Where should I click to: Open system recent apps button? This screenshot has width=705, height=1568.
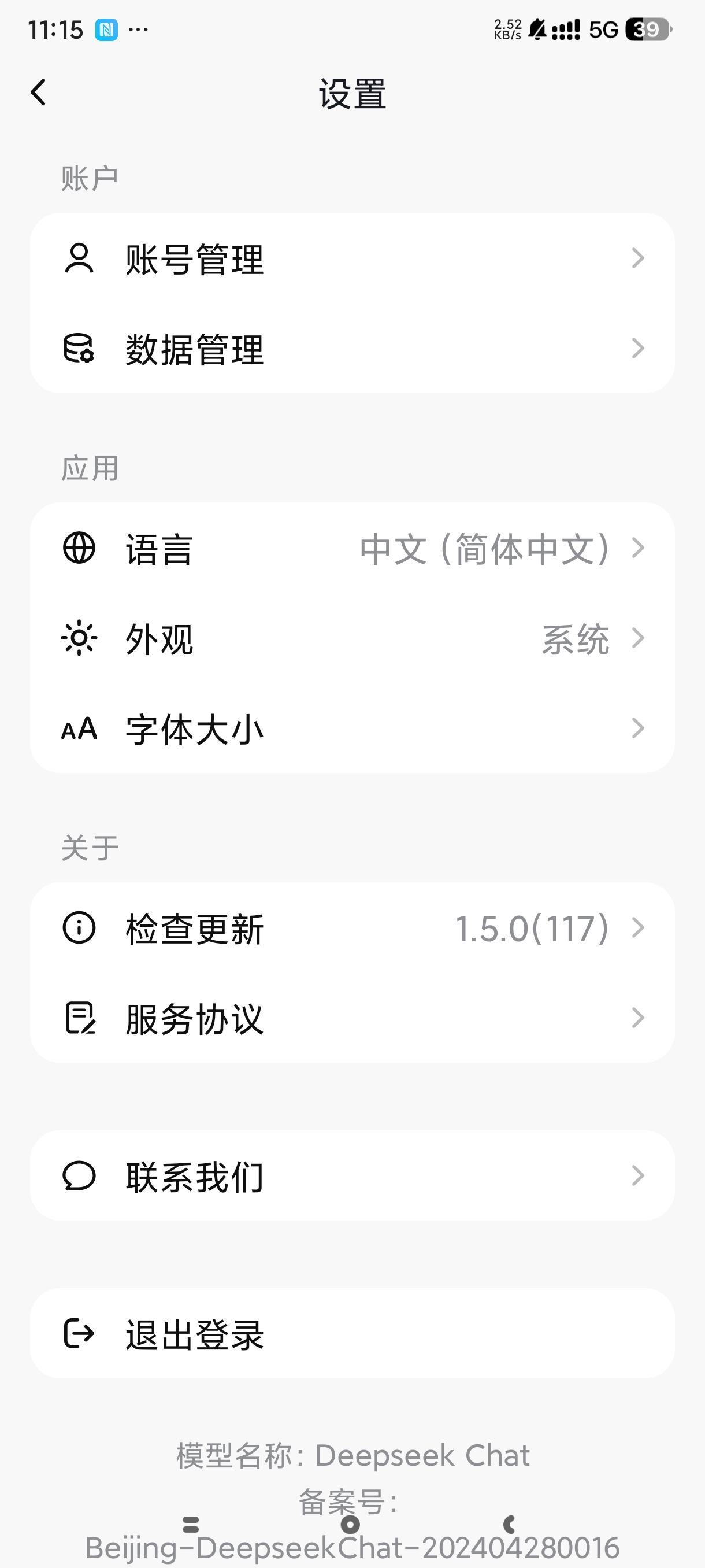[190, 1524]
